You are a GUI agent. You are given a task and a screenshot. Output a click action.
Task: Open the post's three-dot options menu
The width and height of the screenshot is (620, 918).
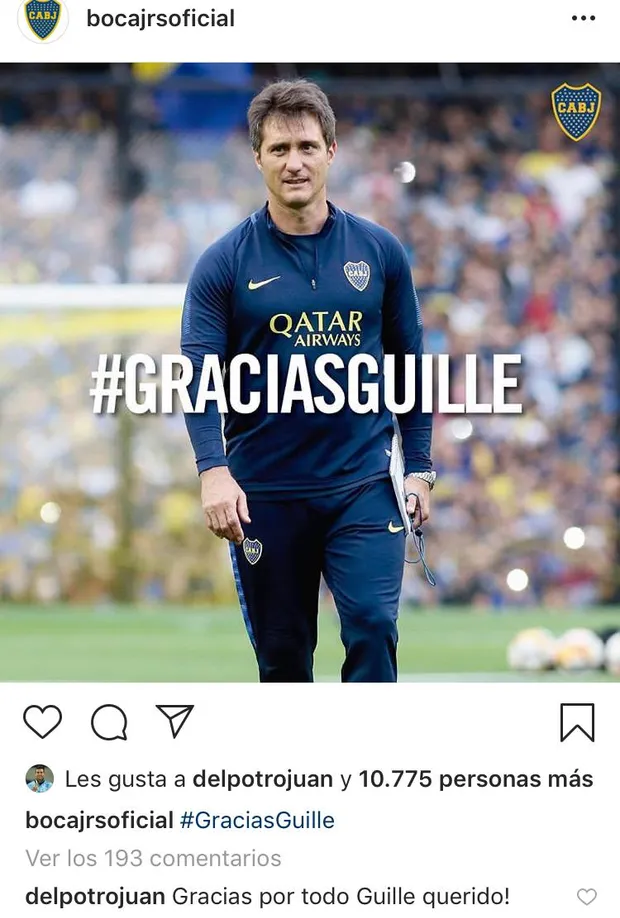[583, 18]
